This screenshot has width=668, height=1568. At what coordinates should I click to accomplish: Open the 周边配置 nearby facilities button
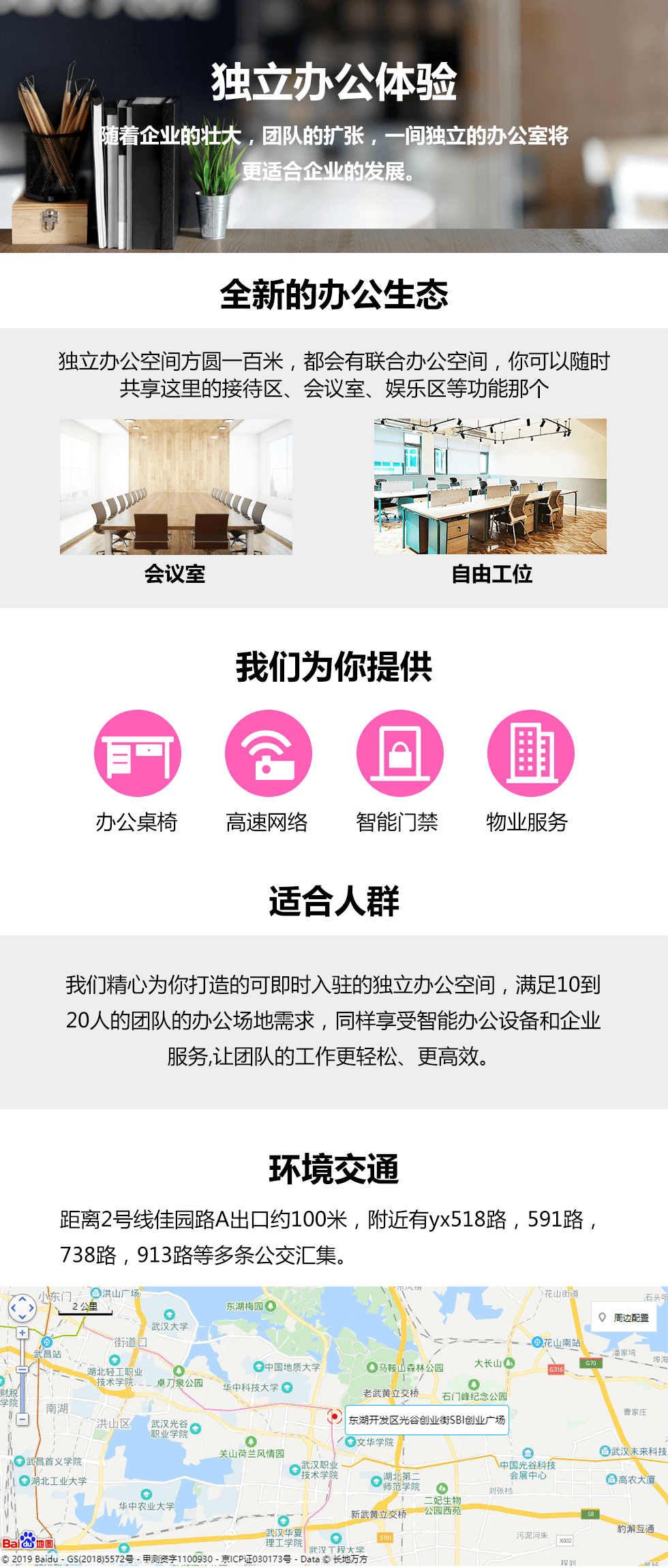624,1317
